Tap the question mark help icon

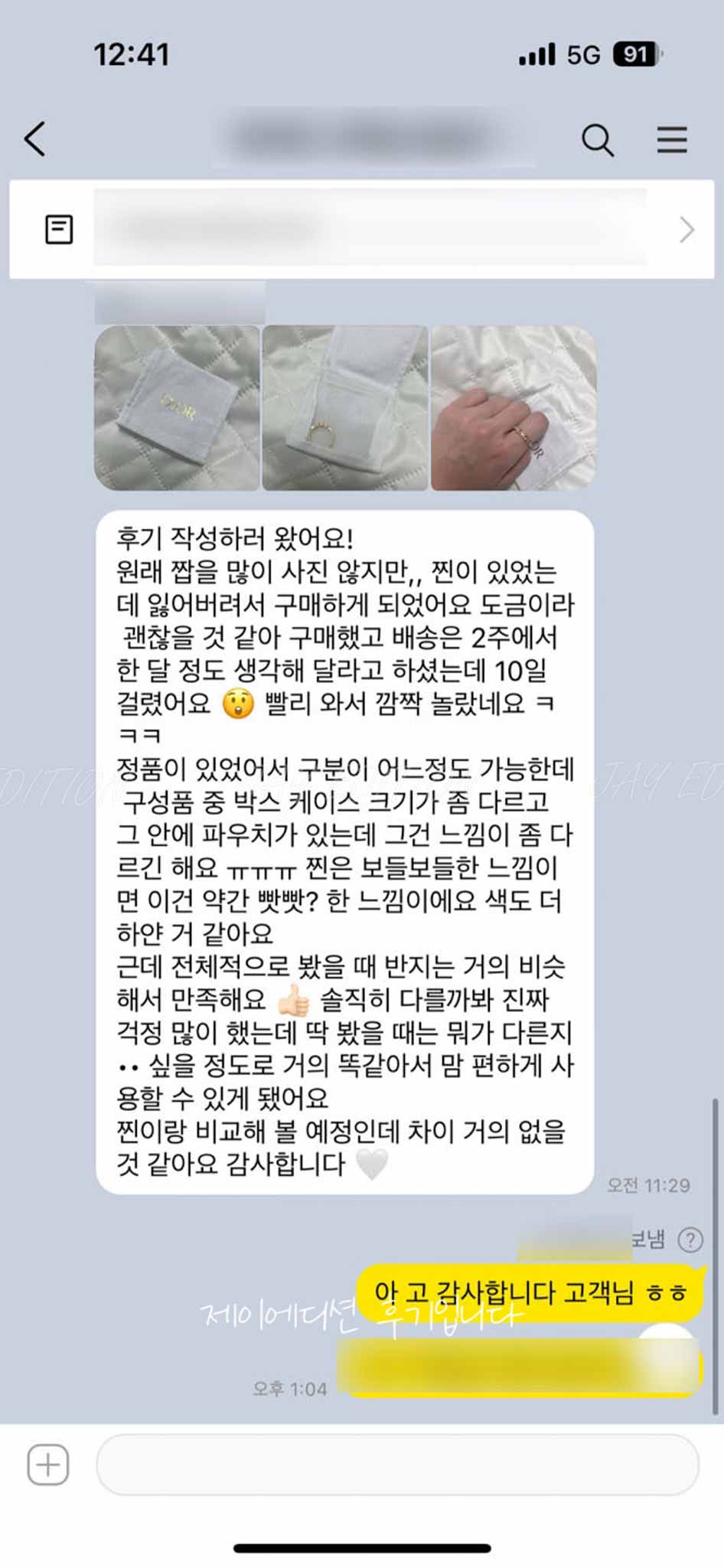(x=690, y=1239)
